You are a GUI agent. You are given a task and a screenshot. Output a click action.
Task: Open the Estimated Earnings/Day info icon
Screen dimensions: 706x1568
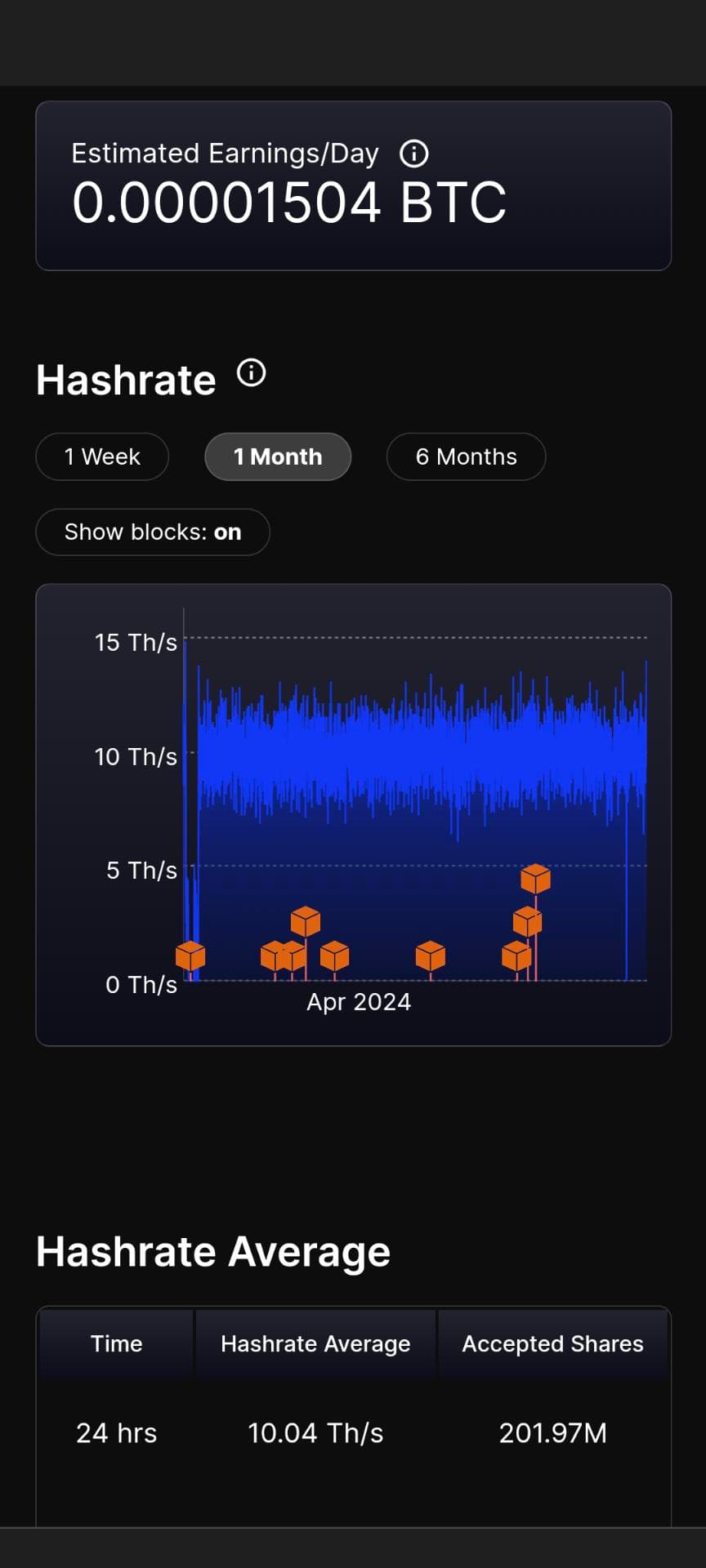pyautogui.click(x=413, y=154)
